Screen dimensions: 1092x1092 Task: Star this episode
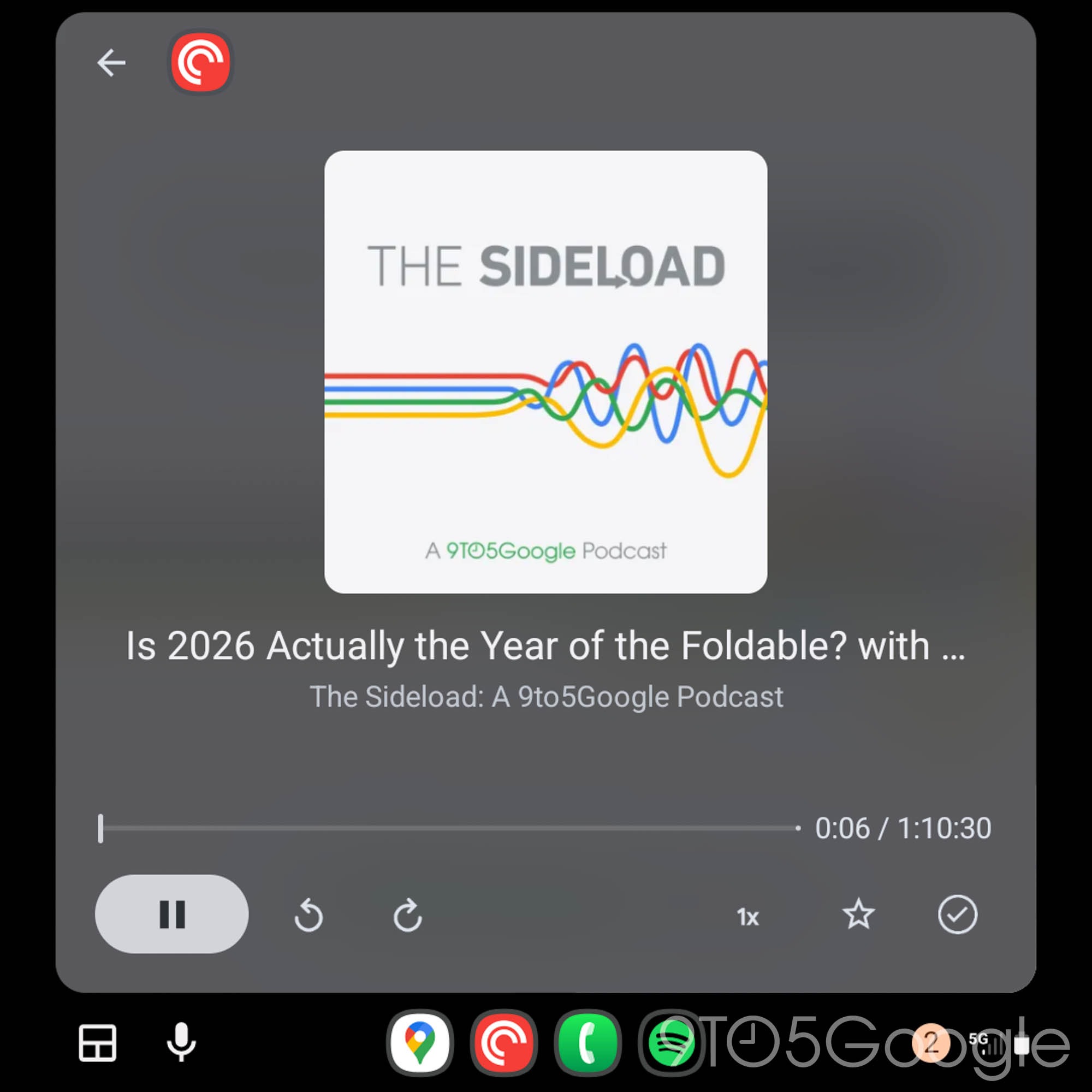pos(858,914)
